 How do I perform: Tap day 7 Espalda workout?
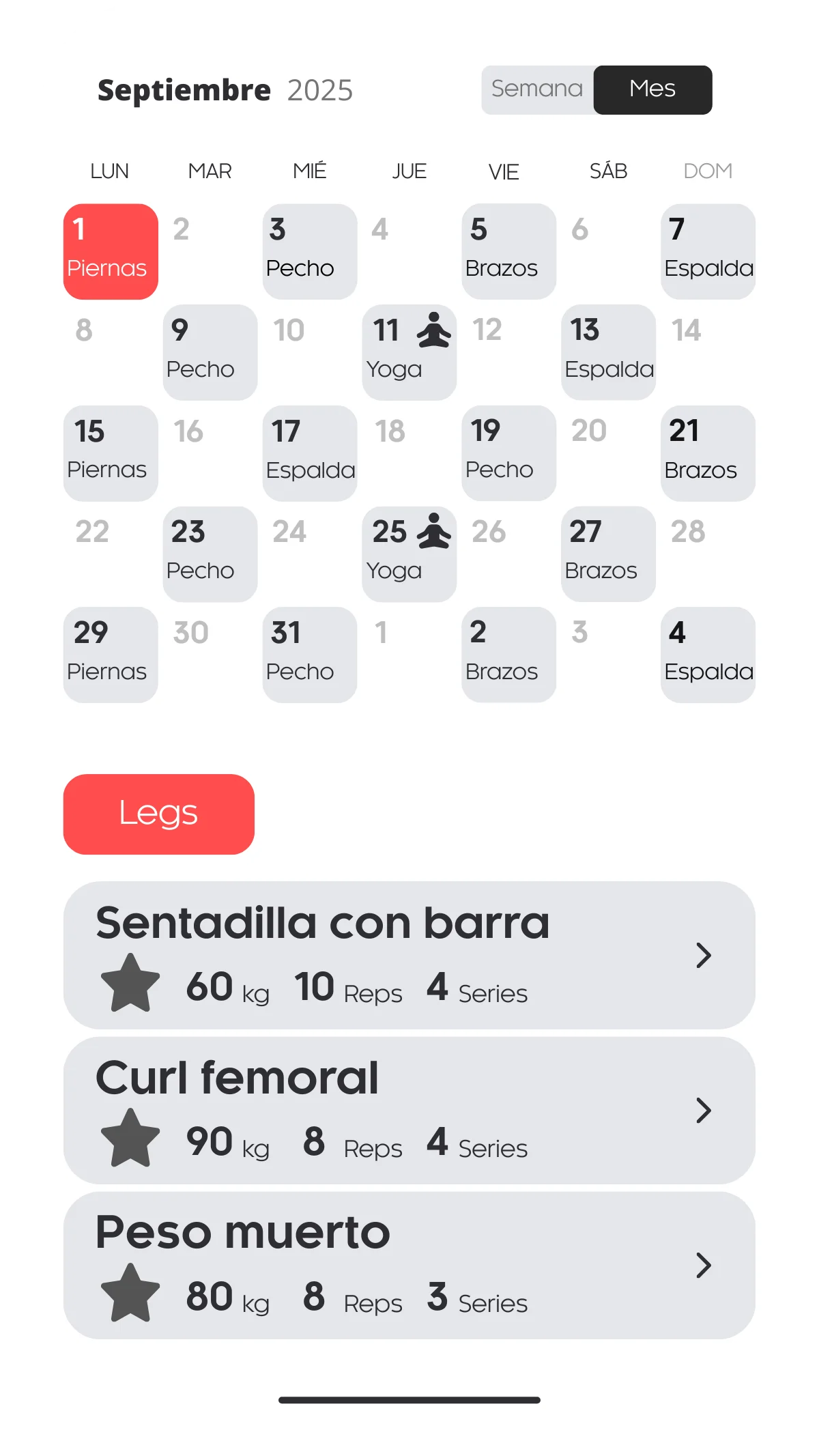point(708,251)
